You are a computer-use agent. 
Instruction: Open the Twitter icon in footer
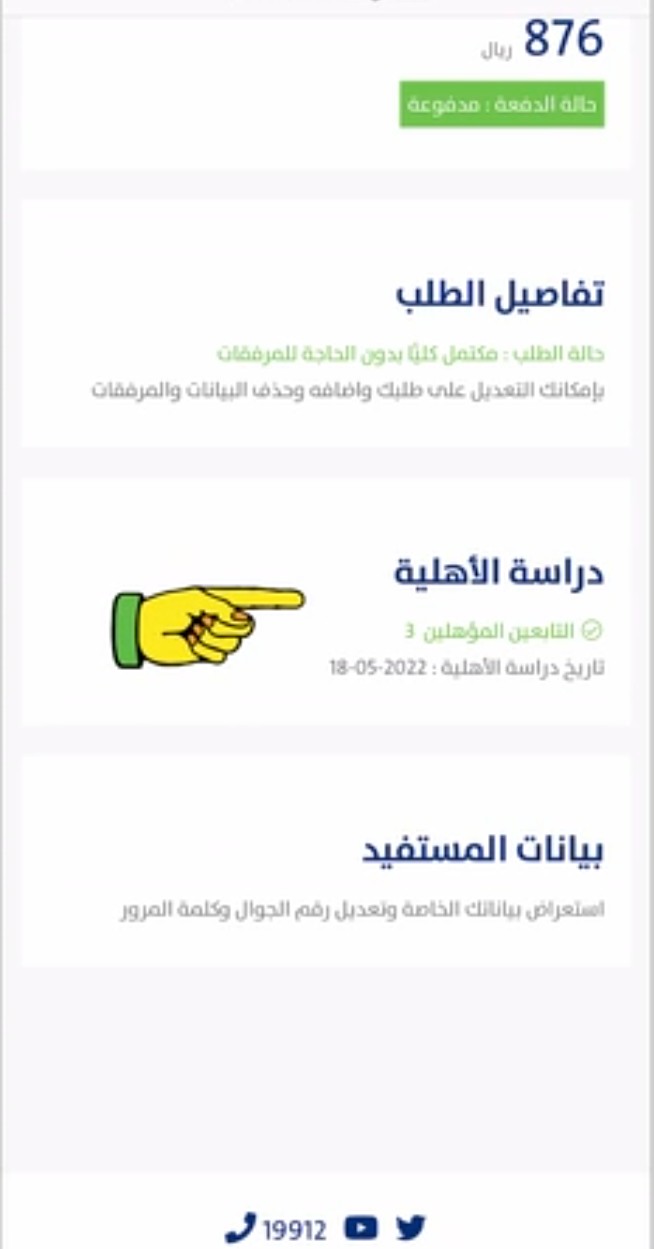pyautogui.click(x=411, y=1227)
